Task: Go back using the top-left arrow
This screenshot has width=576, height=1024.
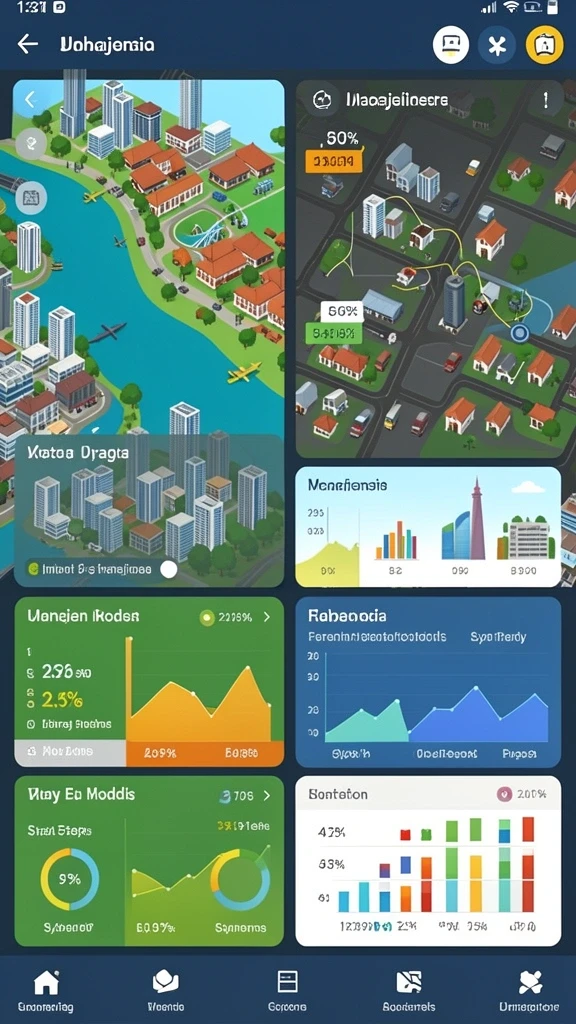Action: pos(27,44)
